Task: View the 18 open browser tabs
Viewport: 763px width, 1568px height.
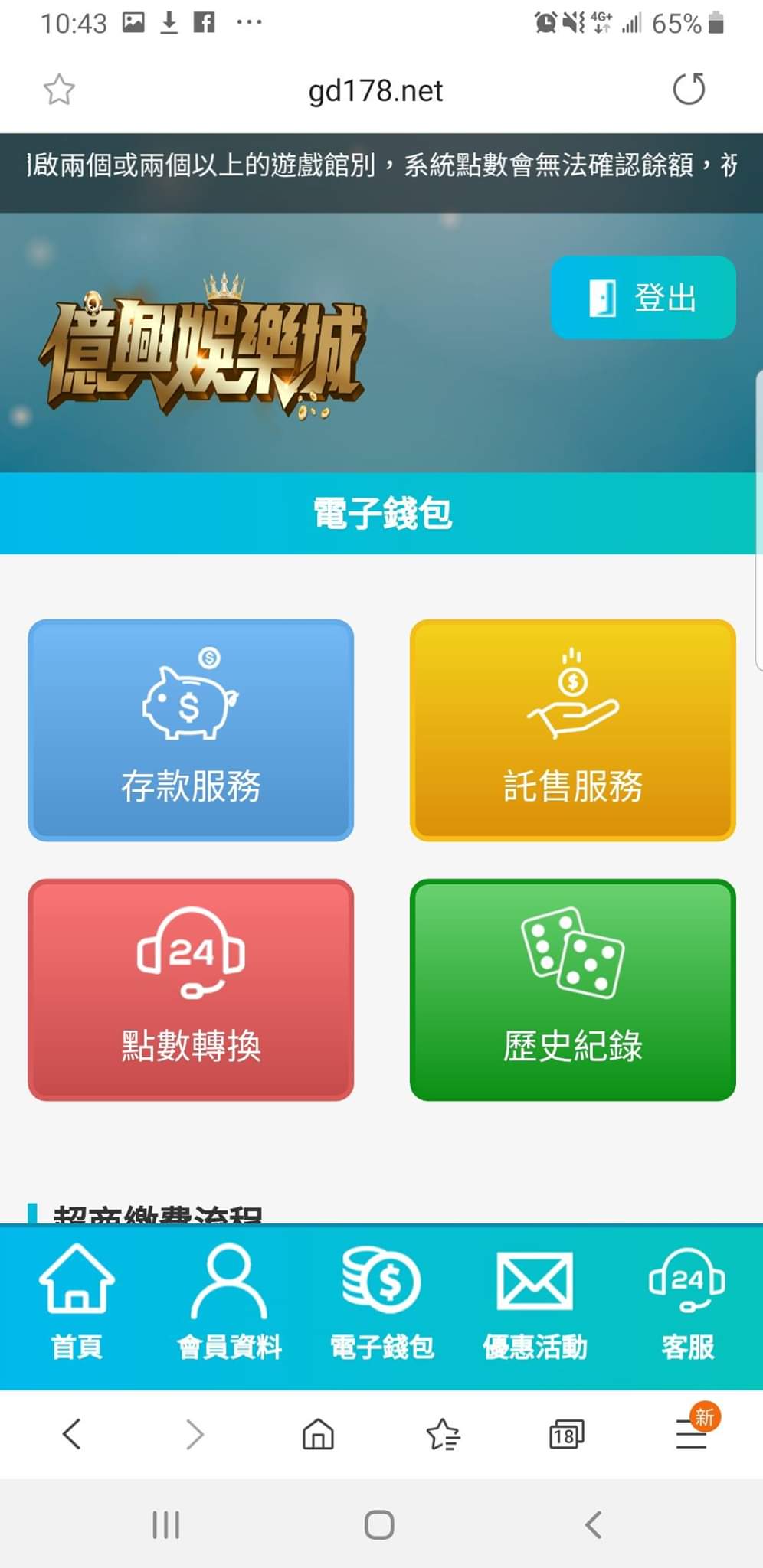Action: pos(566,1434)
